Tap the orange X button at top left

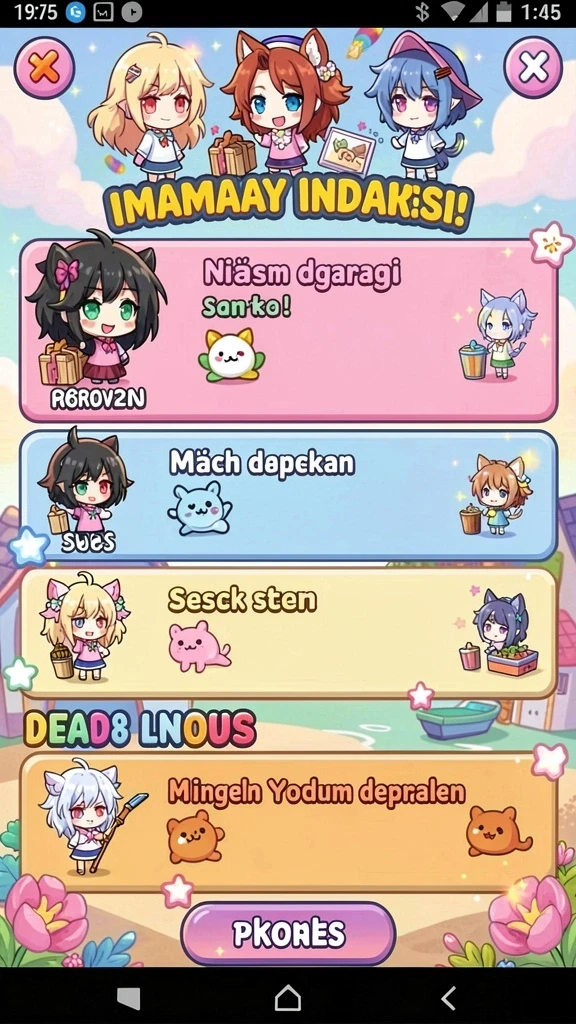click(x=44, y=67)
